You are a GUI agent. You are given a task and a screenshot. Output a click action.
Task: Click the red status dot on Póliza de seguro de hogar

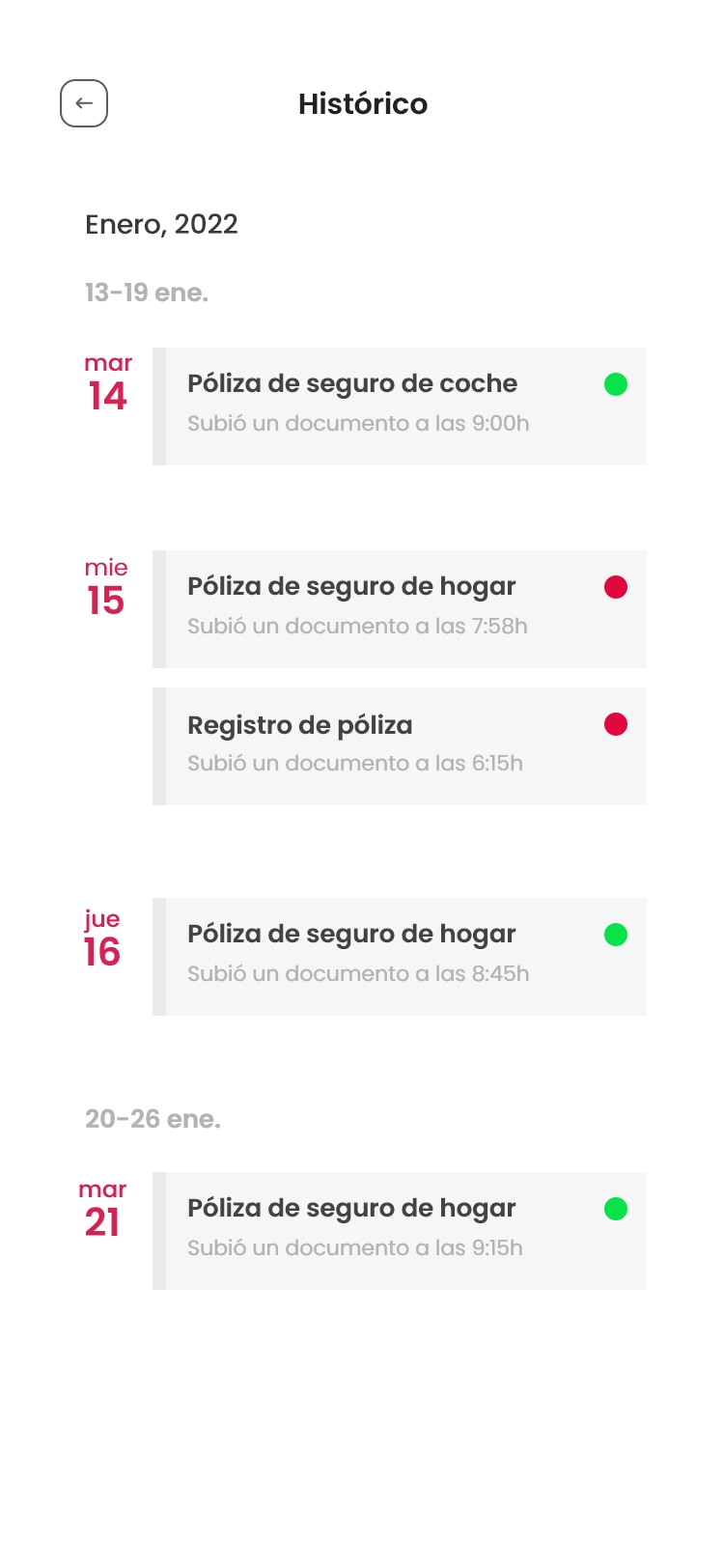click(617, 586)
